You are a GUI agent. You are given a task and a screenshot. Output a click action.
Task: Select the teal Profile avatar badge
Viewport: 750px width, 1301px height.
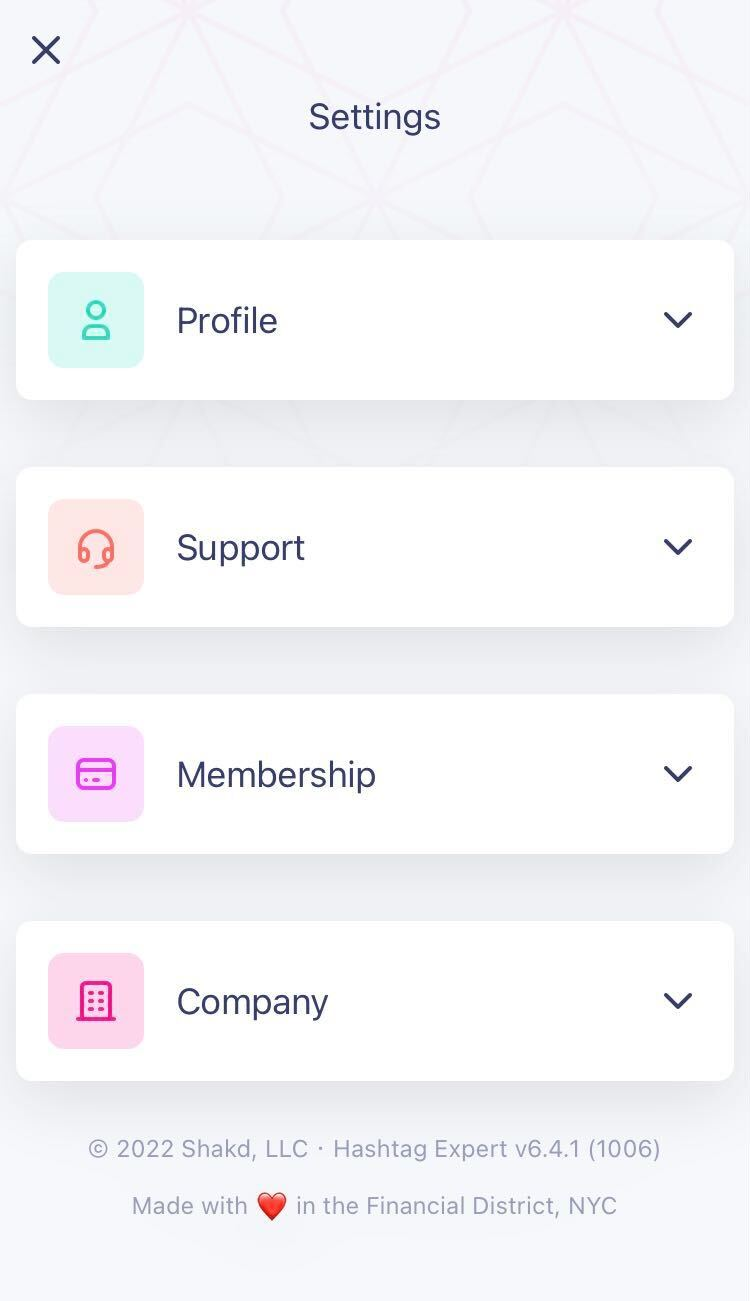[96, 320]
